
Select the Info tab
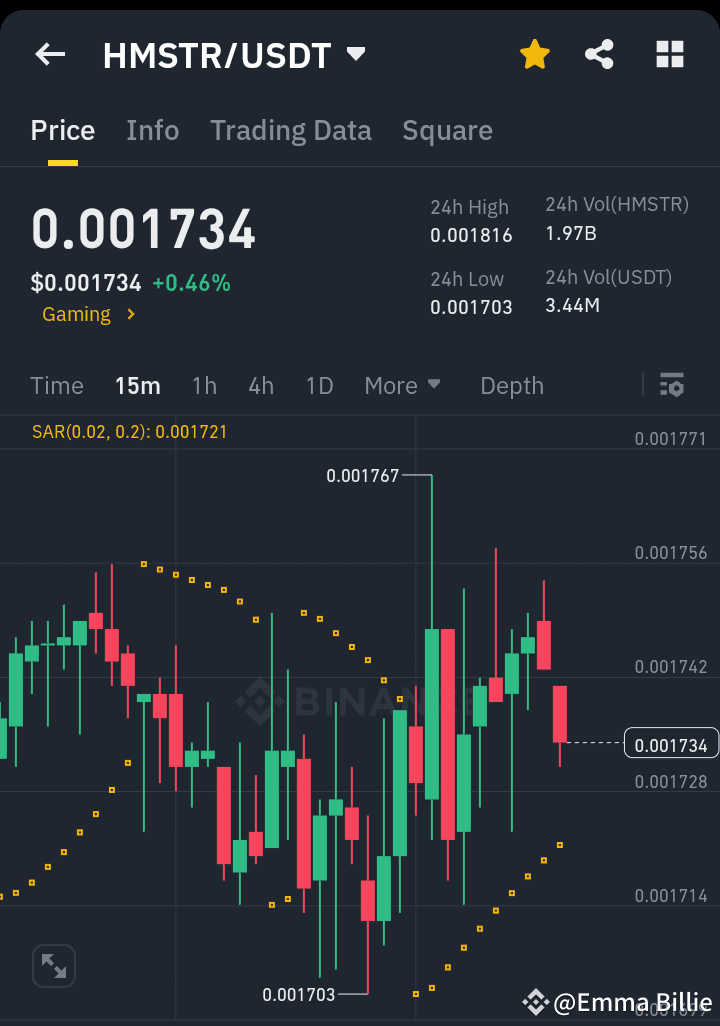tap(152, 130)
